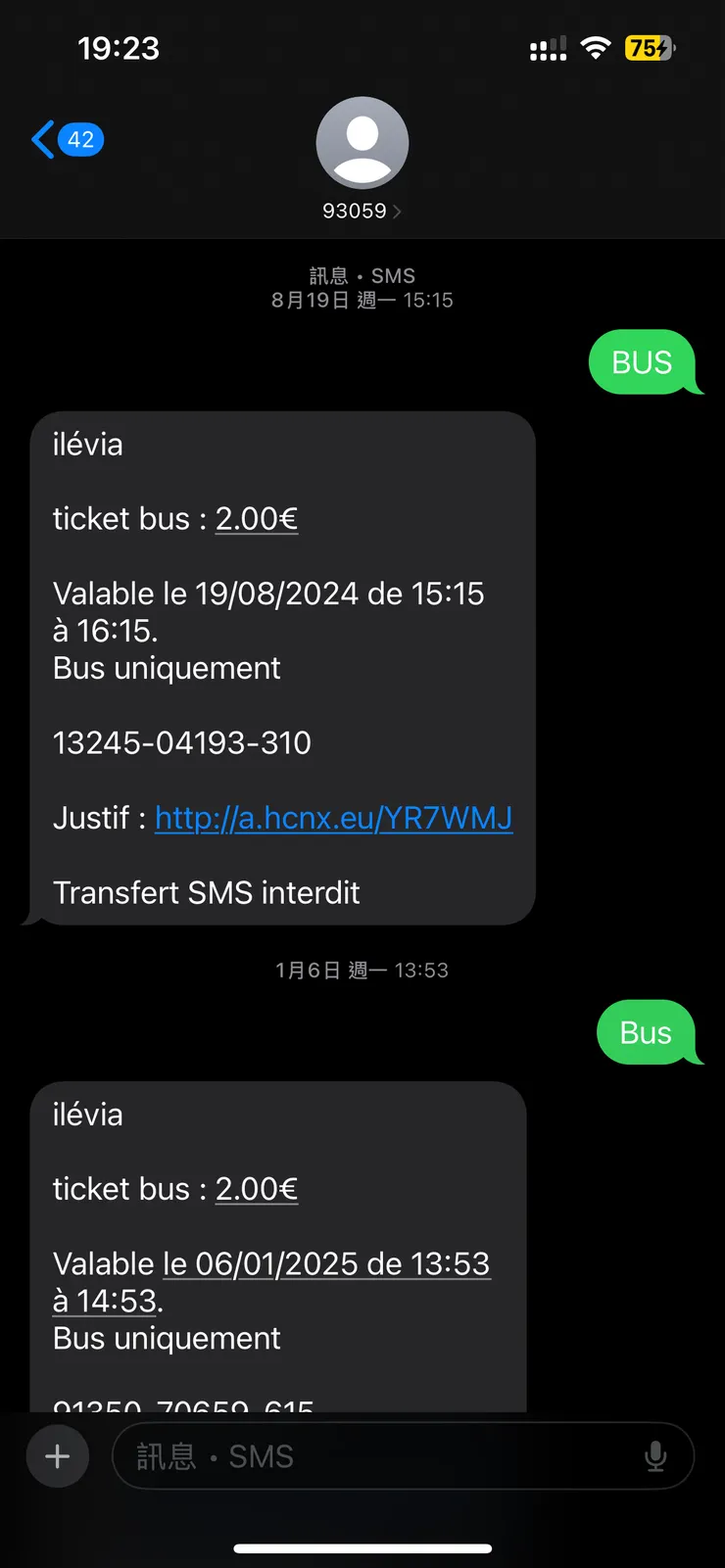
Task: Focus the SMS message input field
Action: [382, 1456]
